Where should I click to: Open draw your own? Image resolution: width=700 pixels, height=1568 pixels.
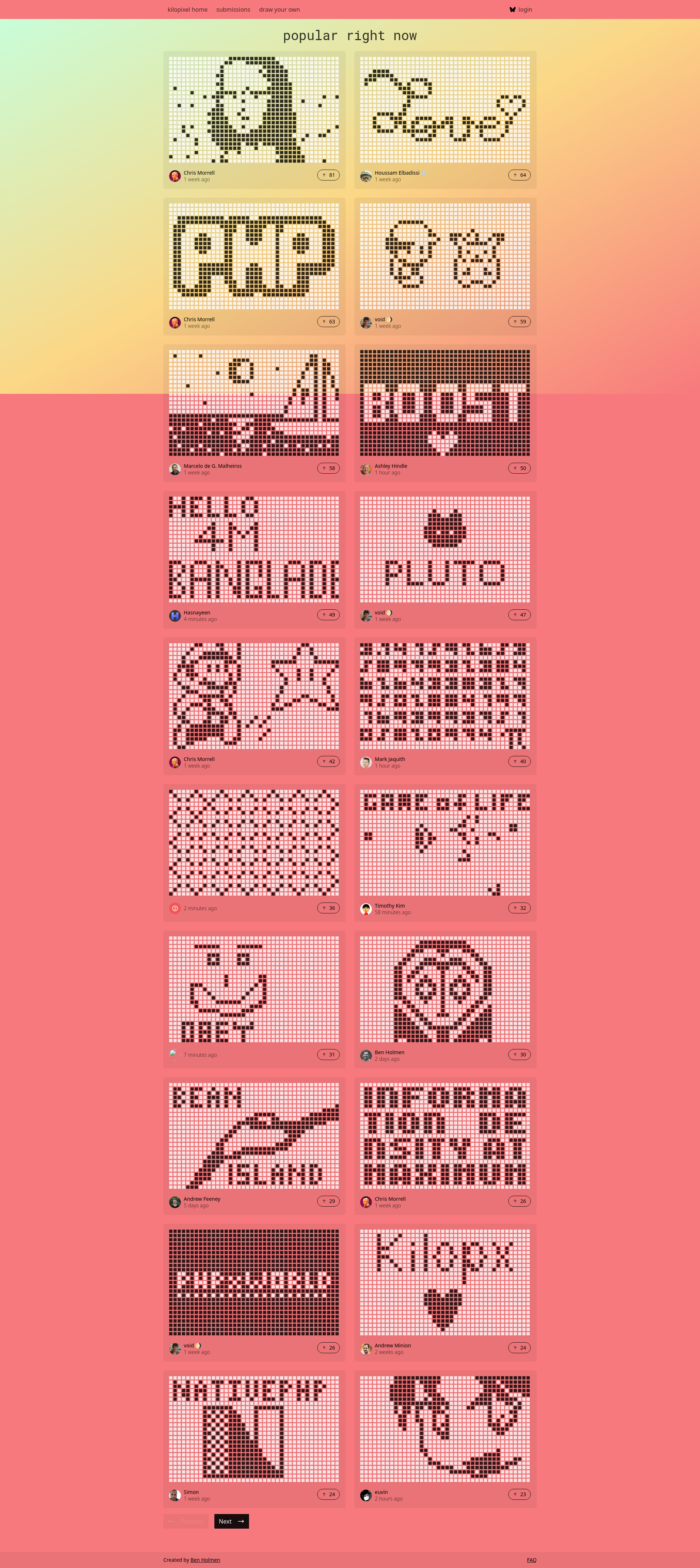(x=279, y=10)
